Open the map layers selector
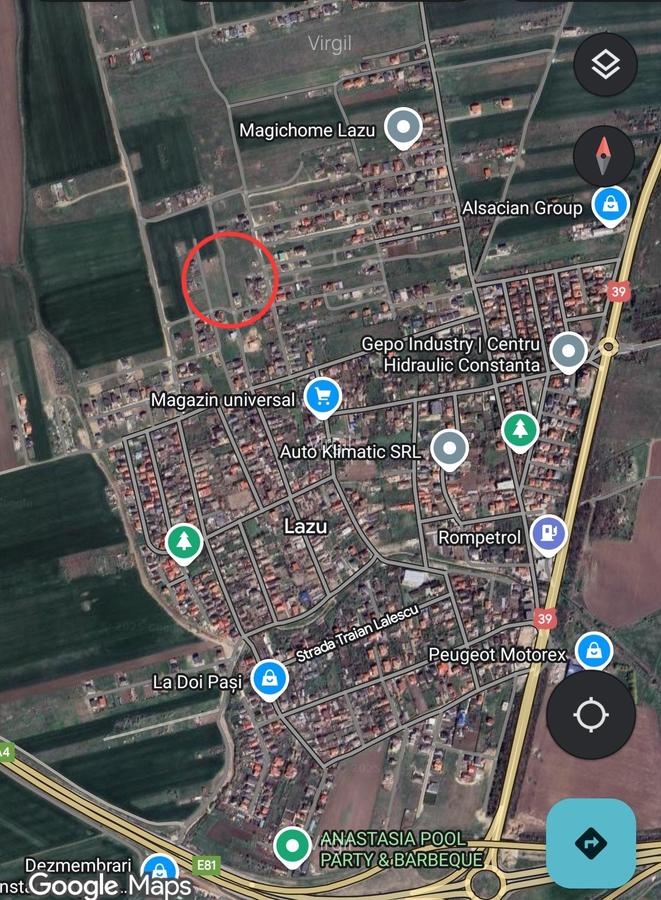661x900 pixels. tap(605, 65)
